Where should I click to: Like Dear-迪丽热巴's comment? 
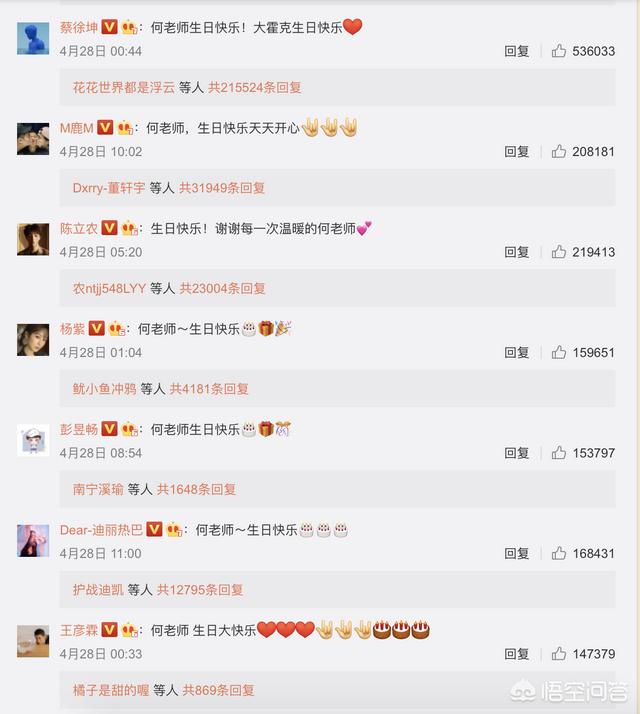559,553
